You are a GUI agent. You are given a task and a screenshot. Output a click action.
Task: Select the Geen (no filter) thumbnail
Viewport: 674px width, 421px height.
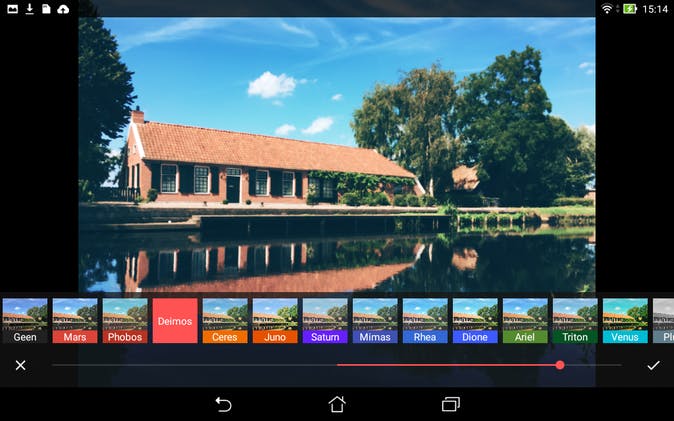25,321
